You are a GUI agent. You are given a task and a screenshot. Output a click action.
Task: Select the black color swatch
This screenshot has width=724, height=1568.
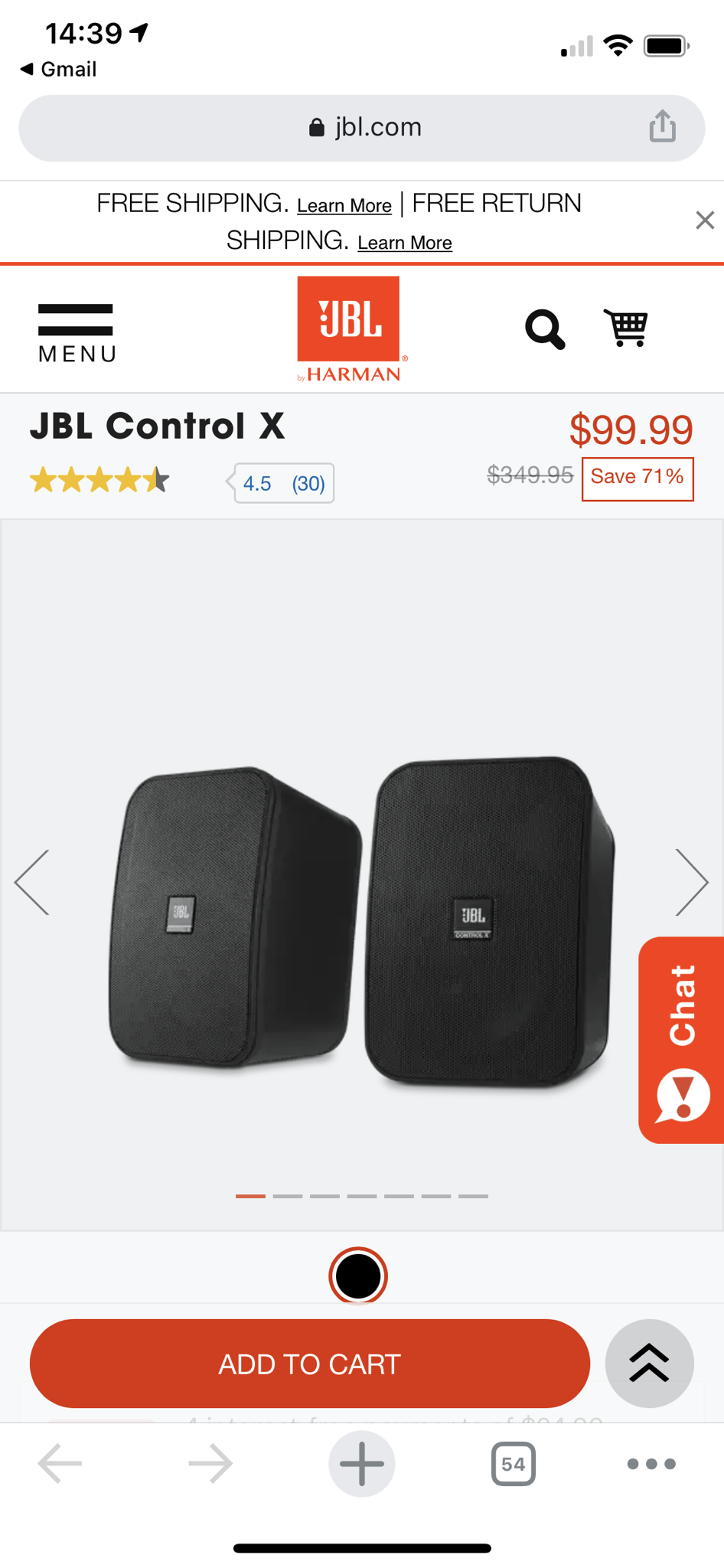357,1276
